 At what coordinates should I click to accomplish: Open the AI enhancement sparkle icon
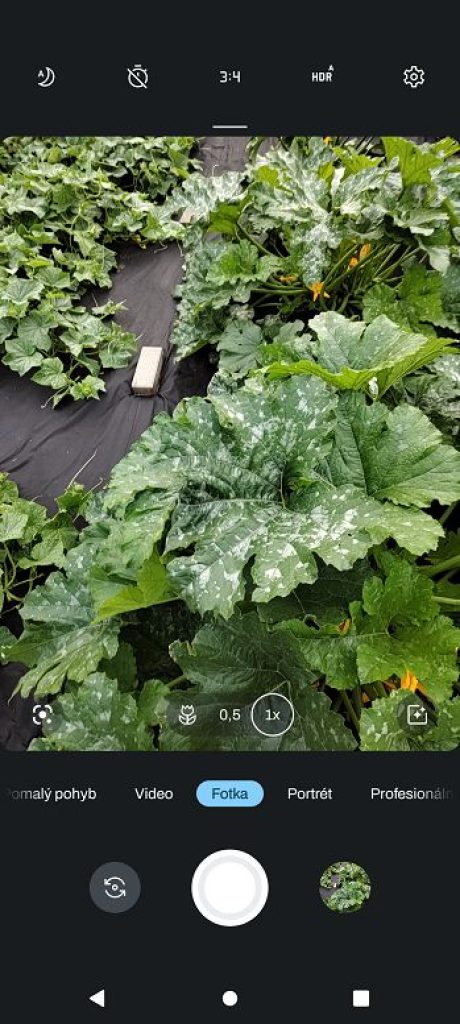click(417, 715)
